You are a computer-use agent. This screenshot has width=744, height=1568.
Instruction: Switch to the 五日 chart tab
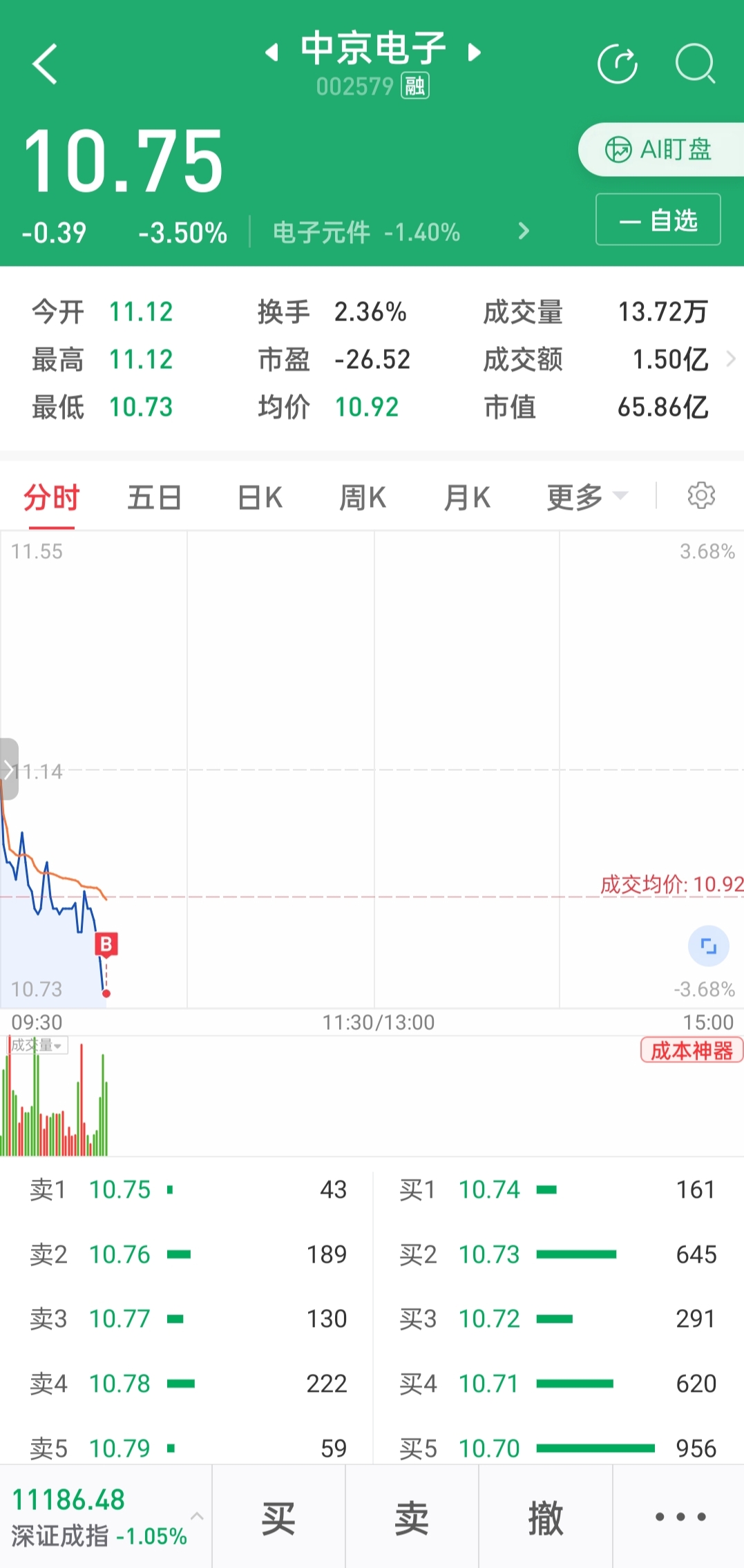[155, 497]
